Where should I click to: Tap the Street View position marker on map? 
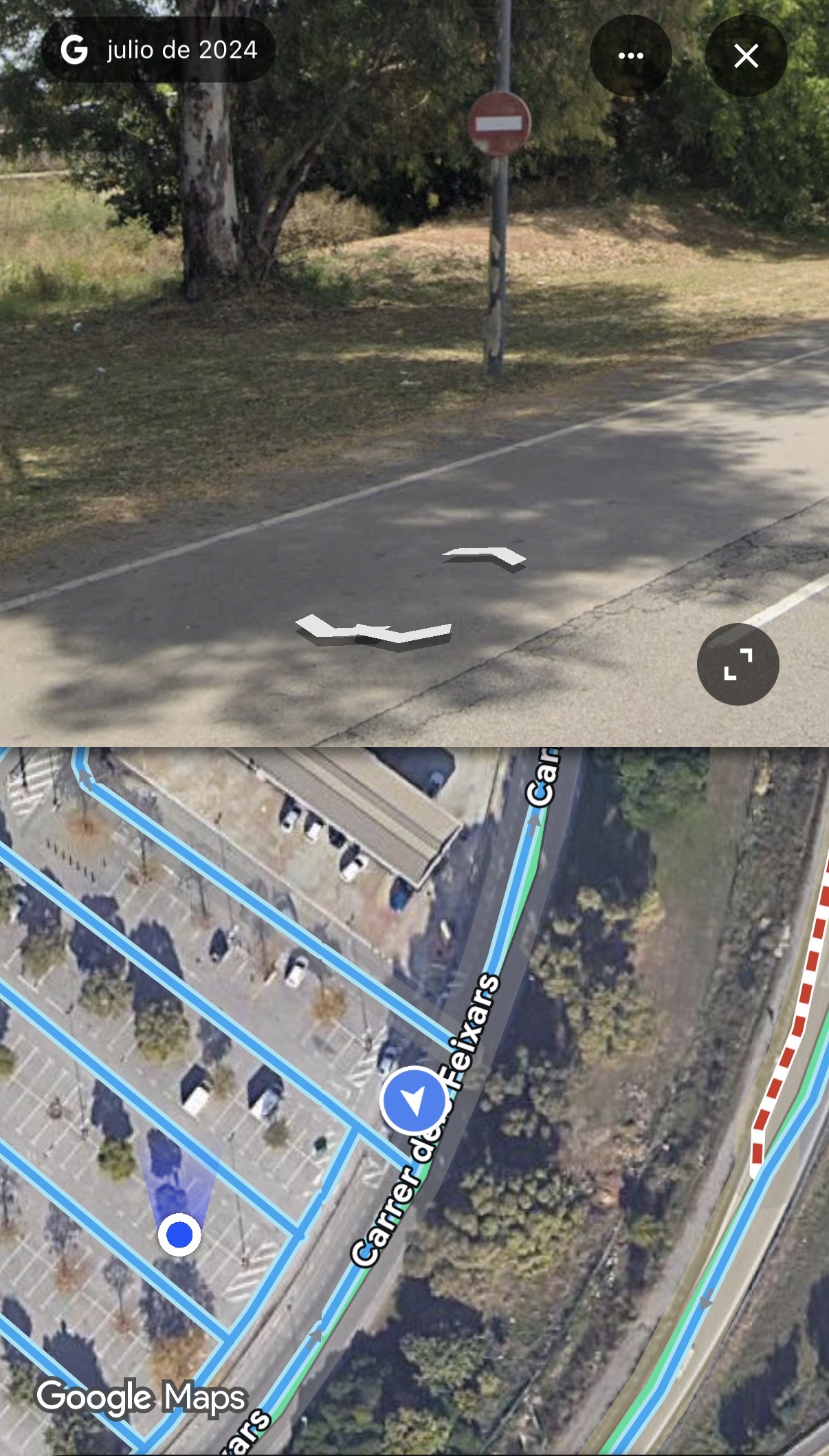click(x=414, y=1100)
